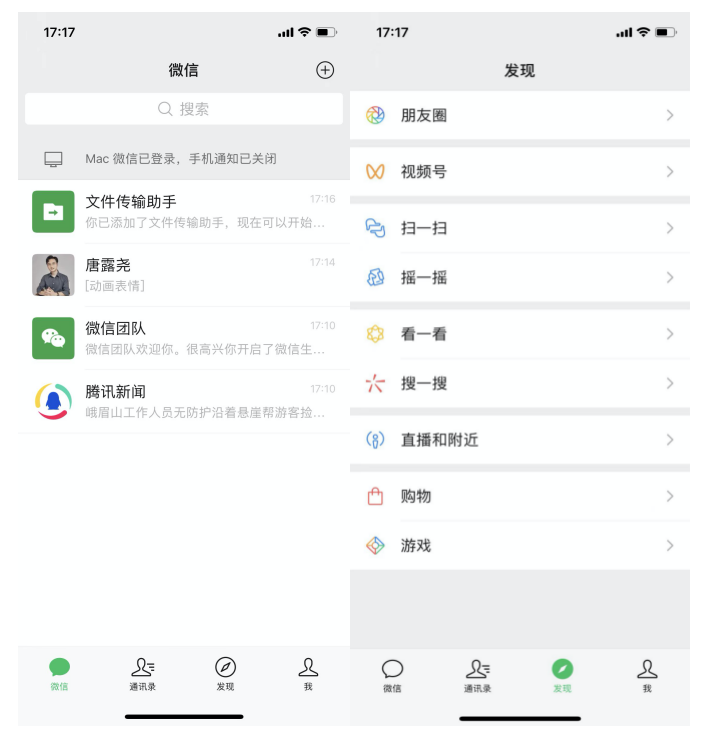Image resolution: width=708 pixels, height=740 pixels.
Task: Open 摇一摇 Shake
Action: click(x=520, y=278)
